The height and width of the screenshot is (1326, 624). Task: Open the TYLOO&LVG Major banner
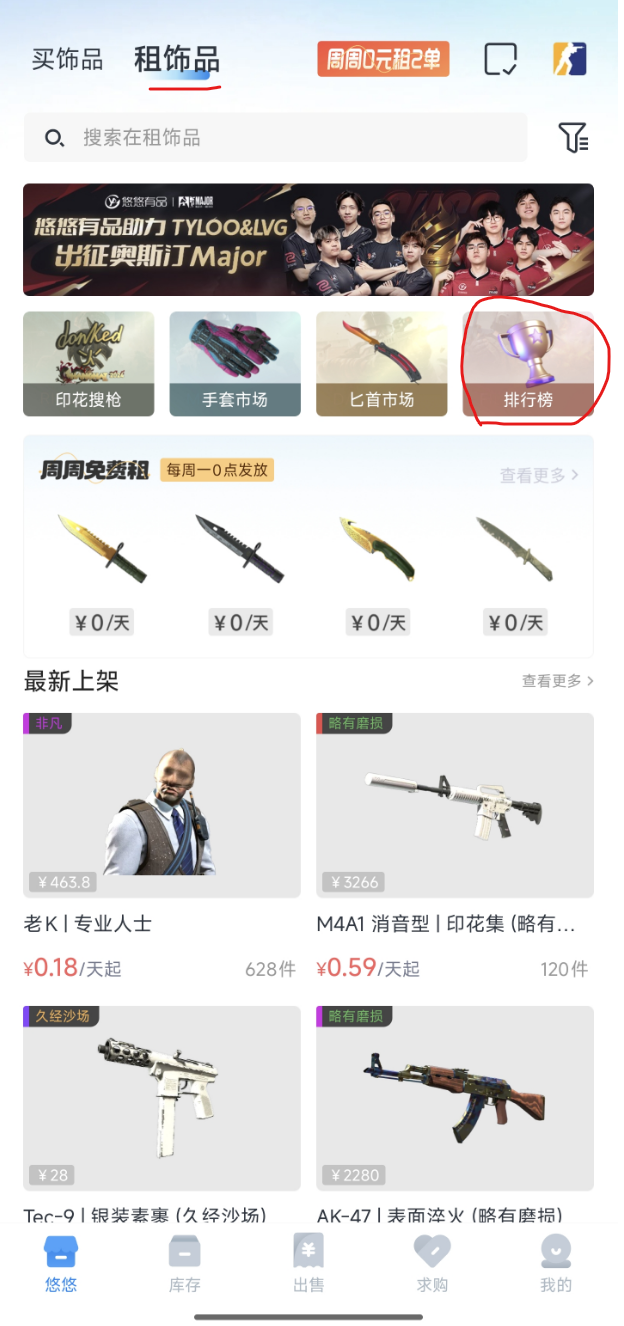(x=308, y=240)
